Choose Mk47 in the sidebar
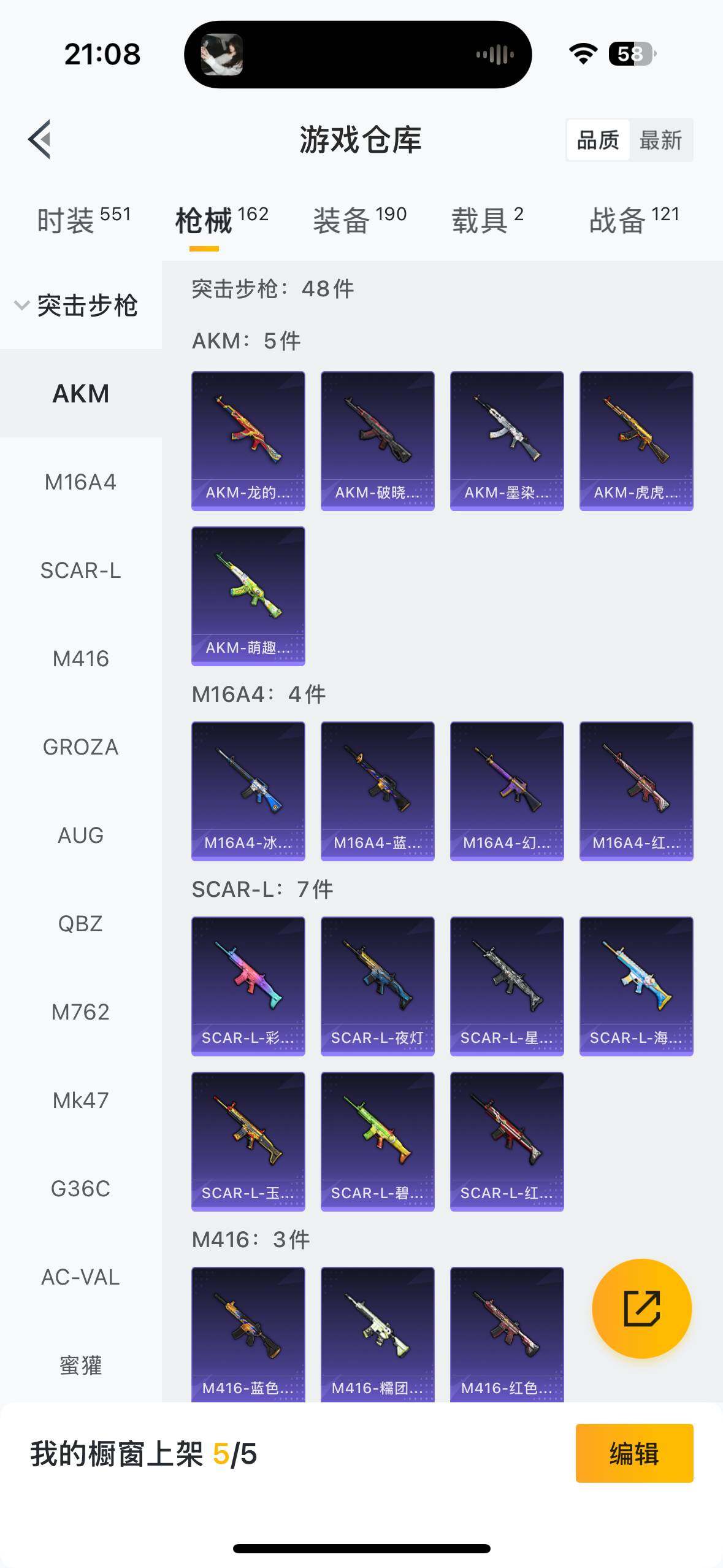This screenshot has height=1568, width=723. pyautogui.click(x=80, y=1101)
